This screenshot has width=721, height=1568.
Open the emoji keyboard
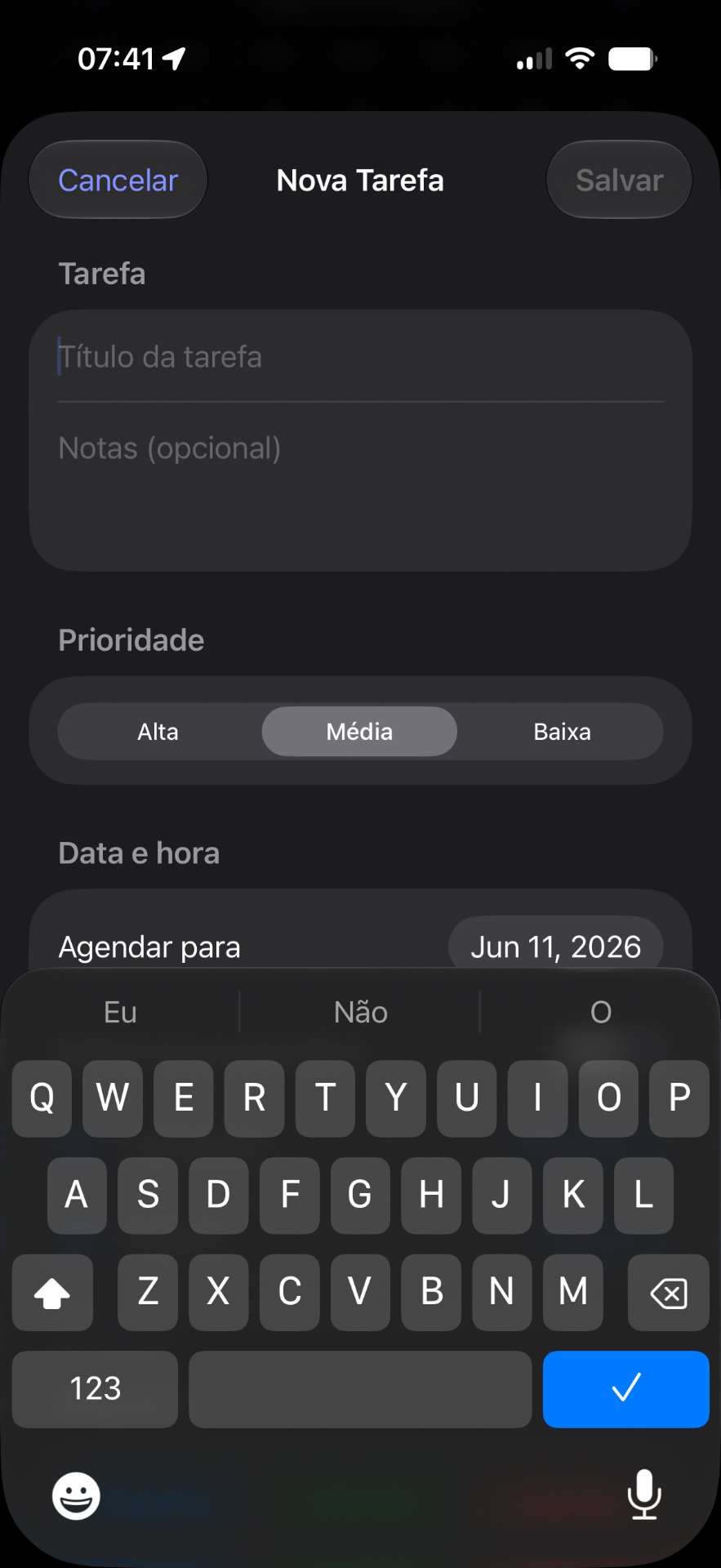76,1496
